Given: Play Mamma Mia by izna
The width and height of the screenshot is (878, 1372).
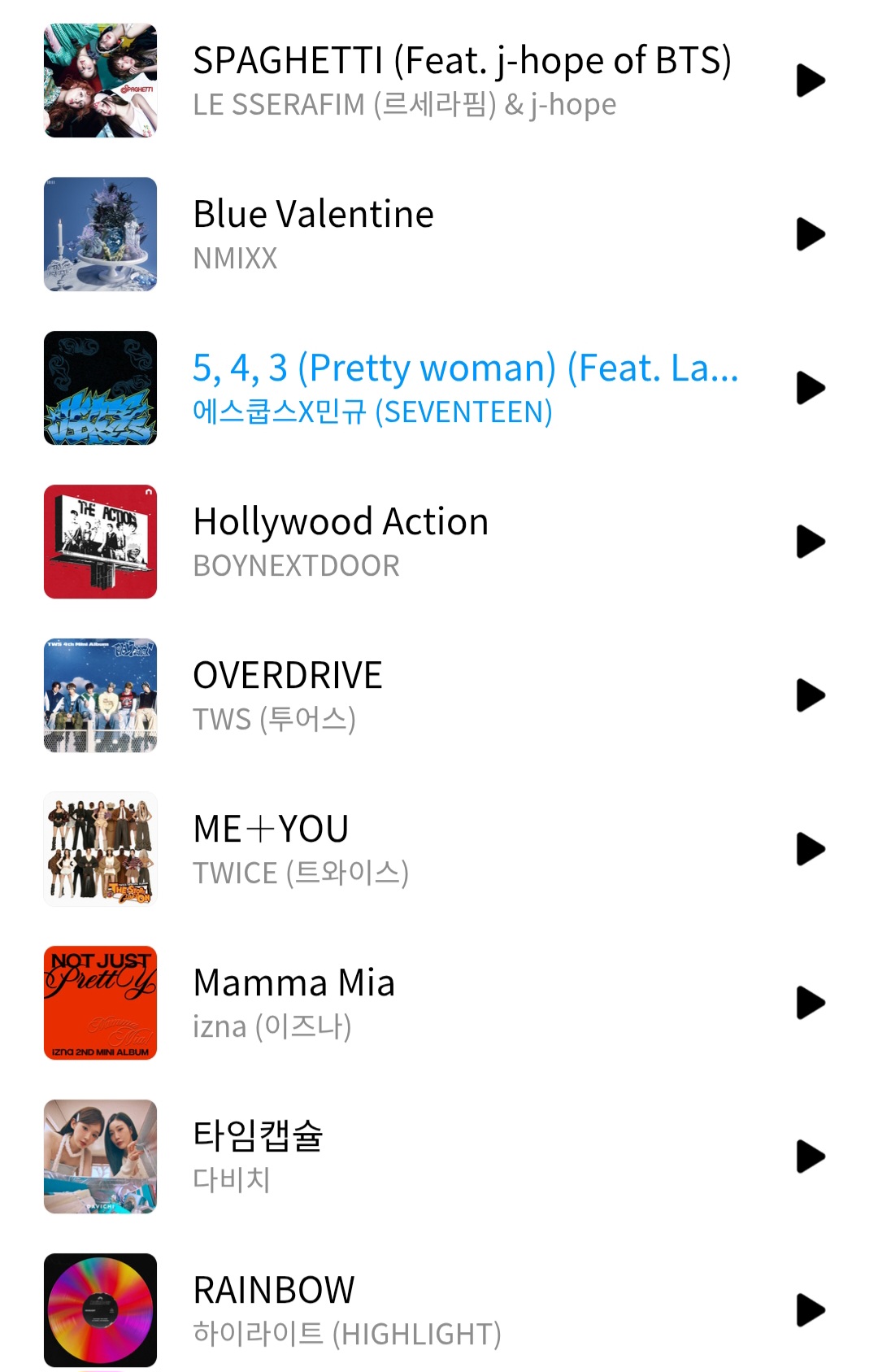Looking at the screenshot, I should [x=811, y=1003].
